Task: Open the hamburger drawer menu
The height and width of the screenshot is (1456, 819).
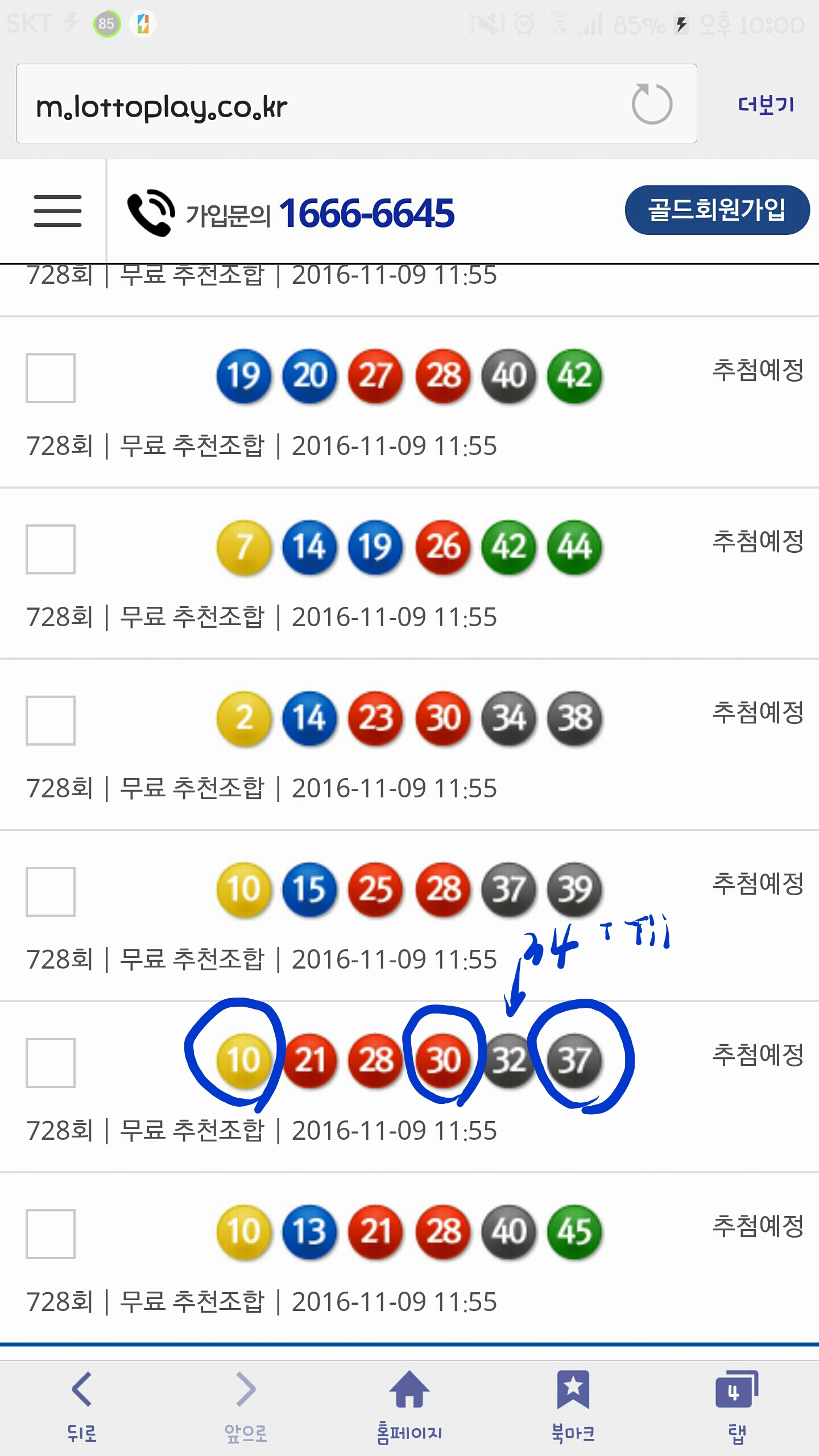Action: (x=57, y=211)
